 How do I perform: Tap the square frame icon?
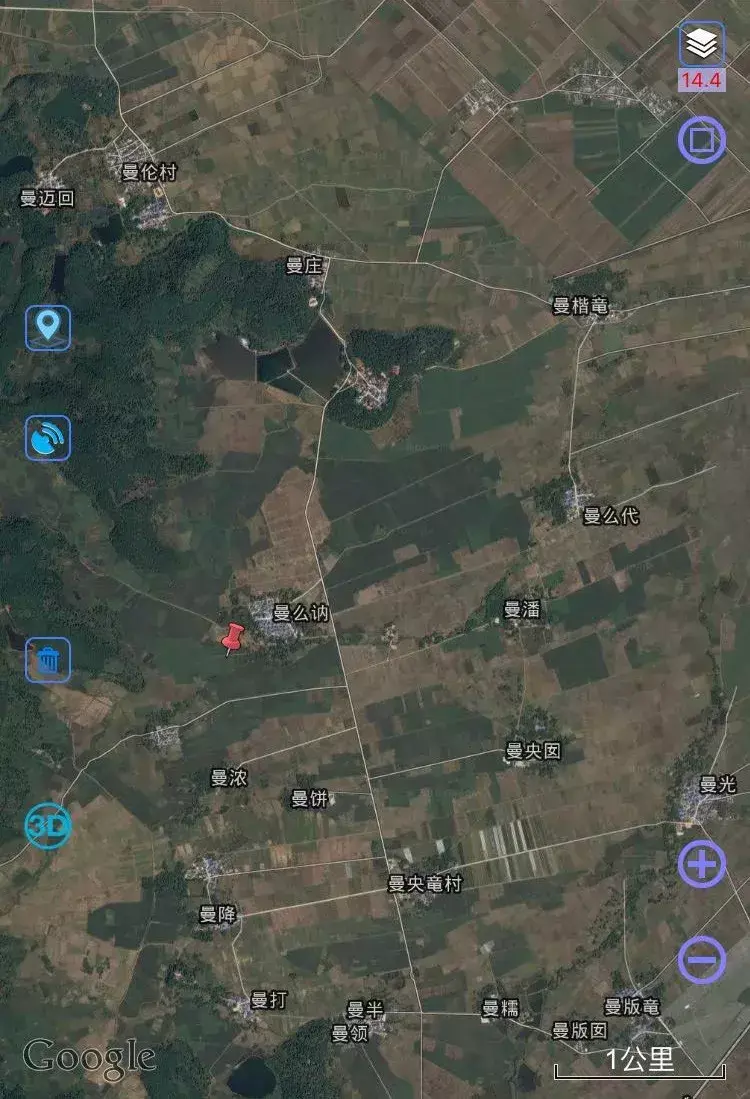click(702, 140)
